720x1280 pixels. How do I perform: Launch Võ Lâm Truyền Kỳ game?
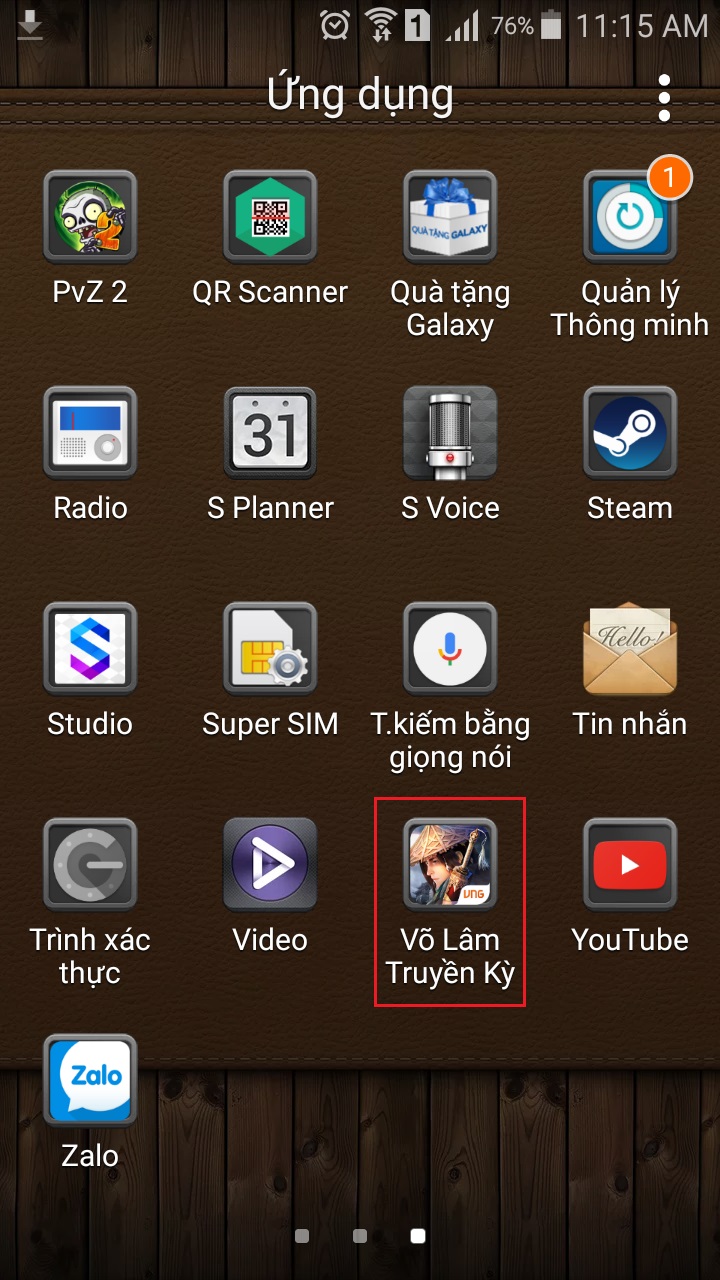[450, 866]
